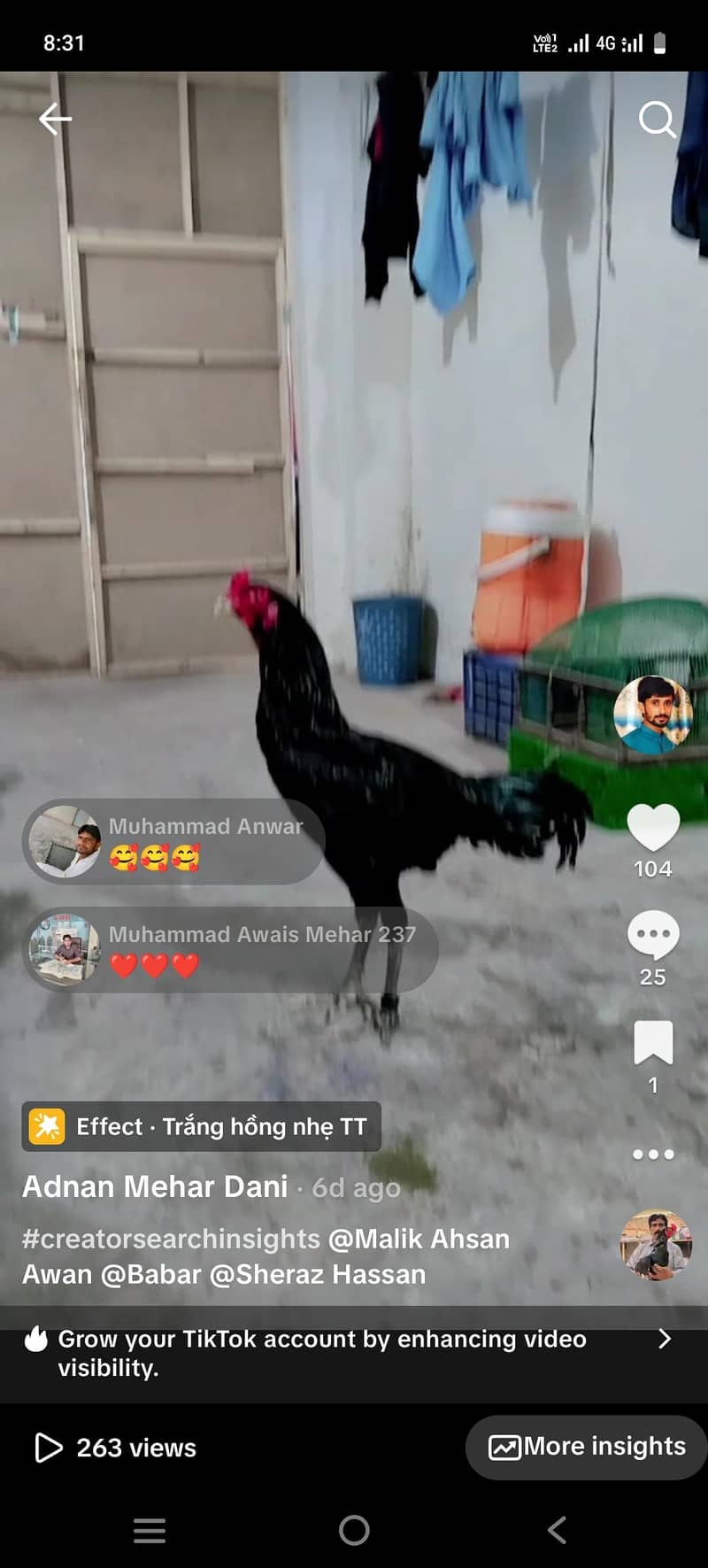Screen dimensions: 708x1568
Task: Like this video with the heart
Action: tap(653, 828)
